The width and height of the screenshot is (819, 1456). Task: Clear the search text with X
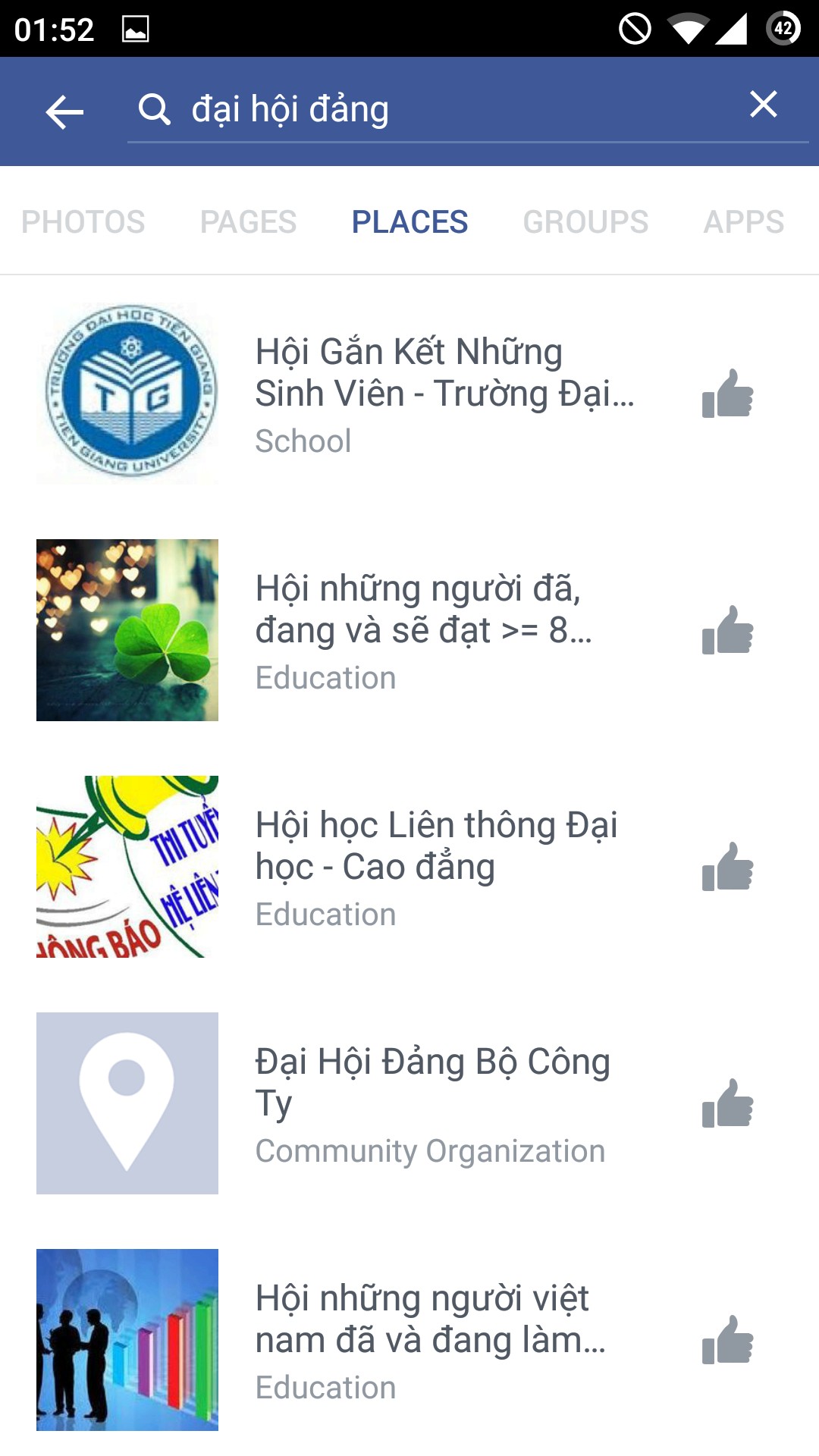point(763,105)
